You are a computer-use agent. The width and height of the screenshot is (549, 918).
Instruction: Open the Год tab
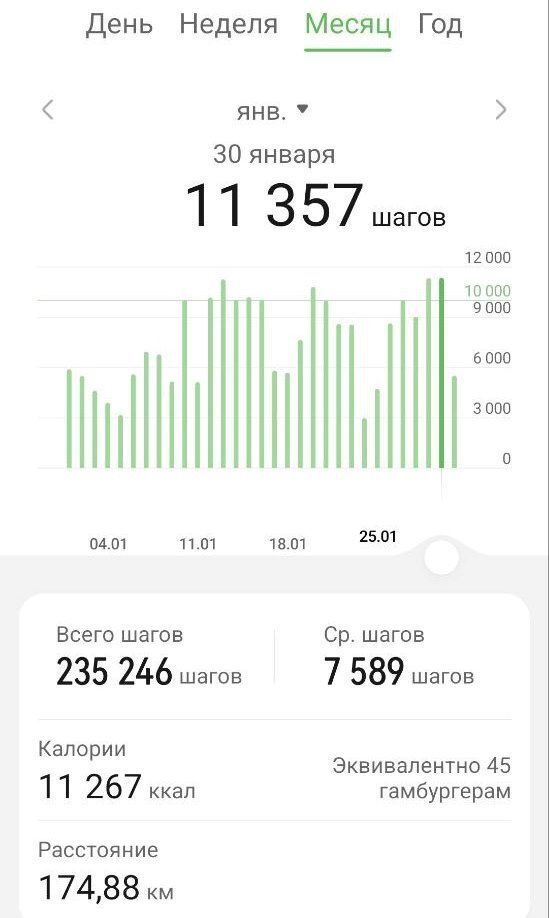(x=440, y=25)
